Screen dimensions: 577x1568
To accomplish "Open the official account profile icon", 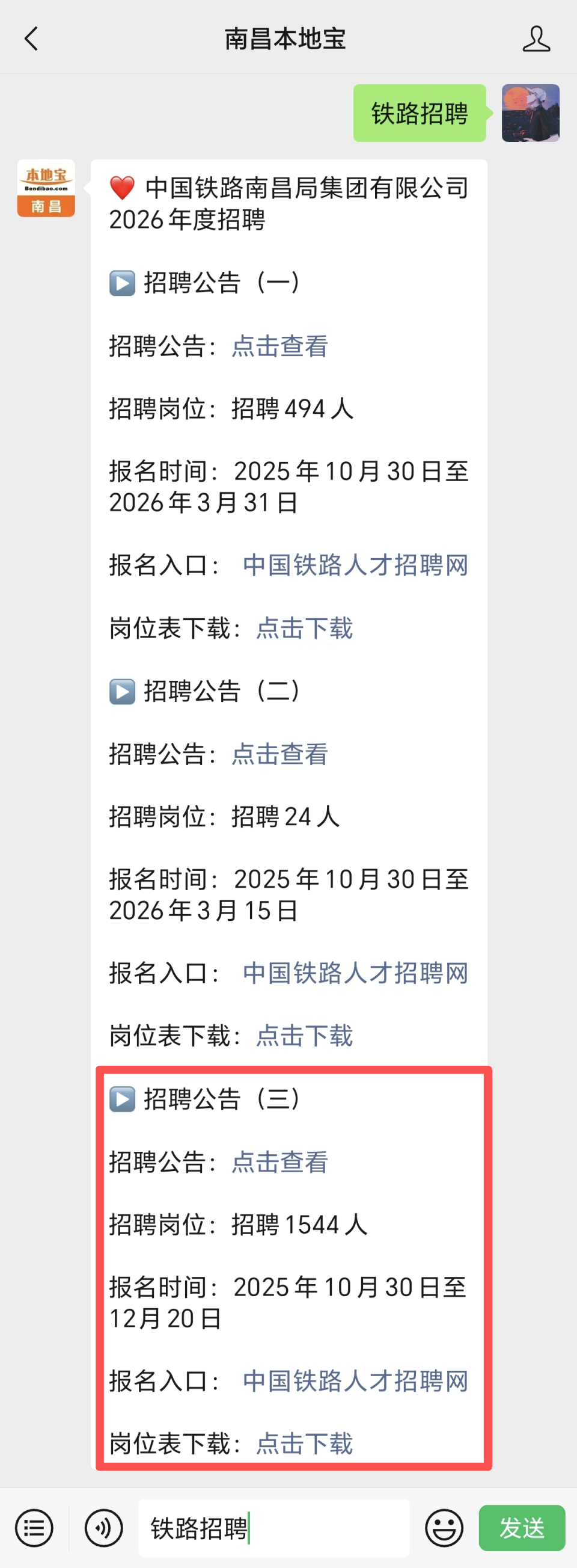I will [537, 38].
